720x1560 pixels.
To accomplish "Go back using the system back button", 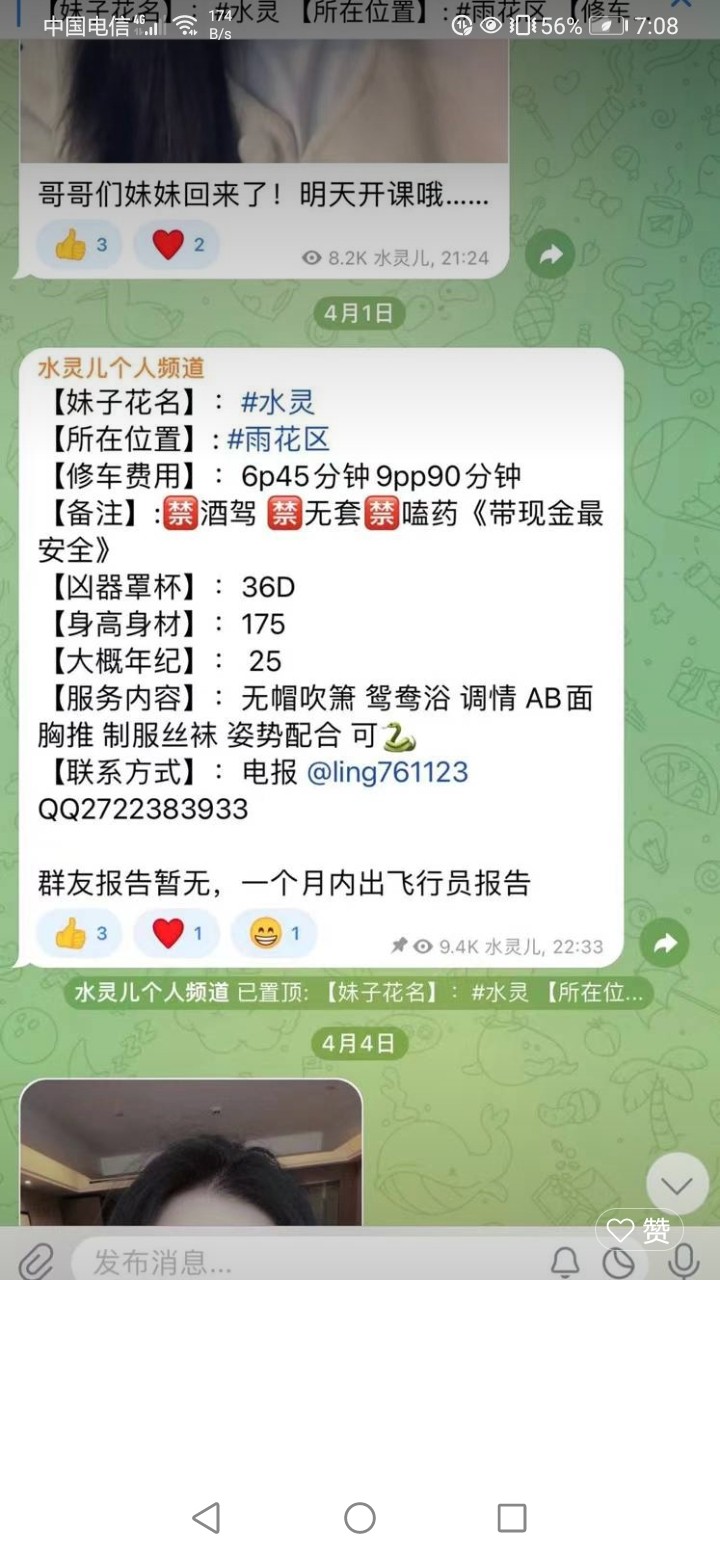I will pos(206,1518).
